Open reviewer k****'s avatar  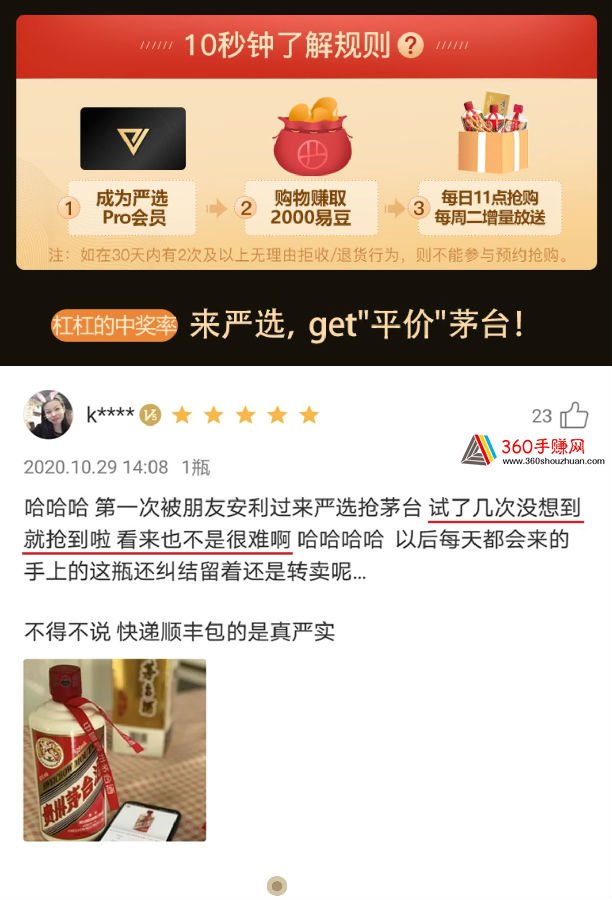point(48,415)
